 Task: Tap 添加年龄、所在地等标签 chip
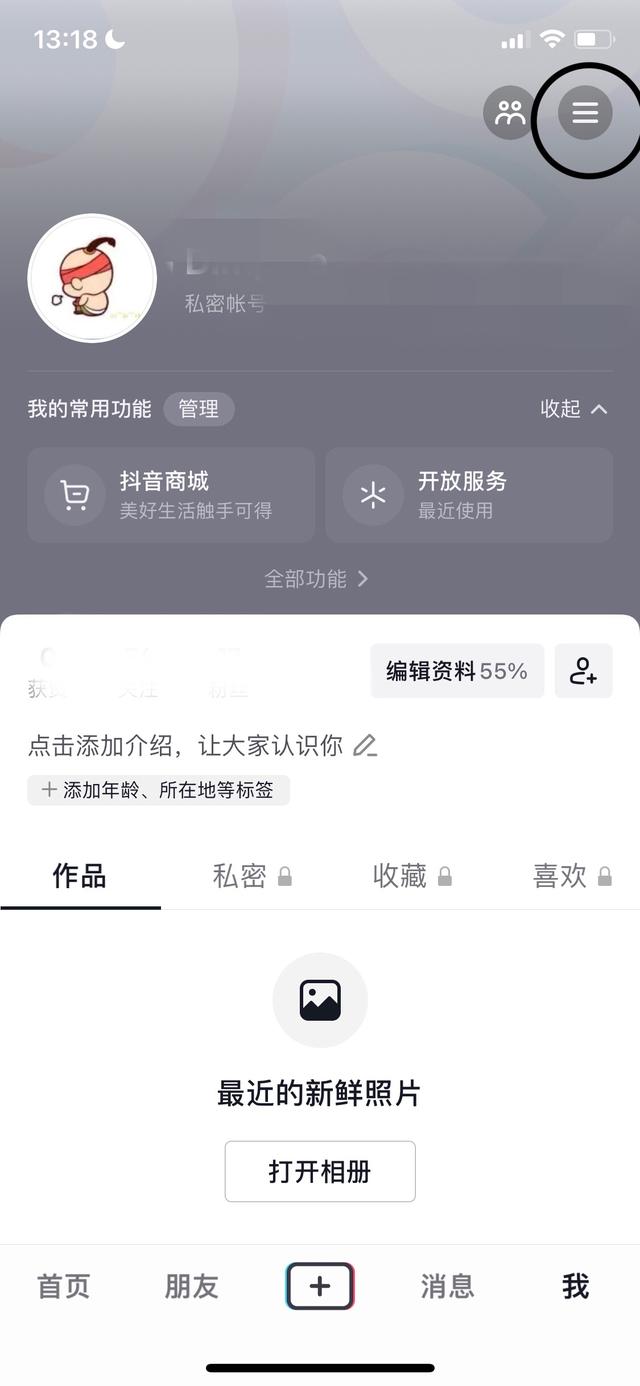coord(159,790)
